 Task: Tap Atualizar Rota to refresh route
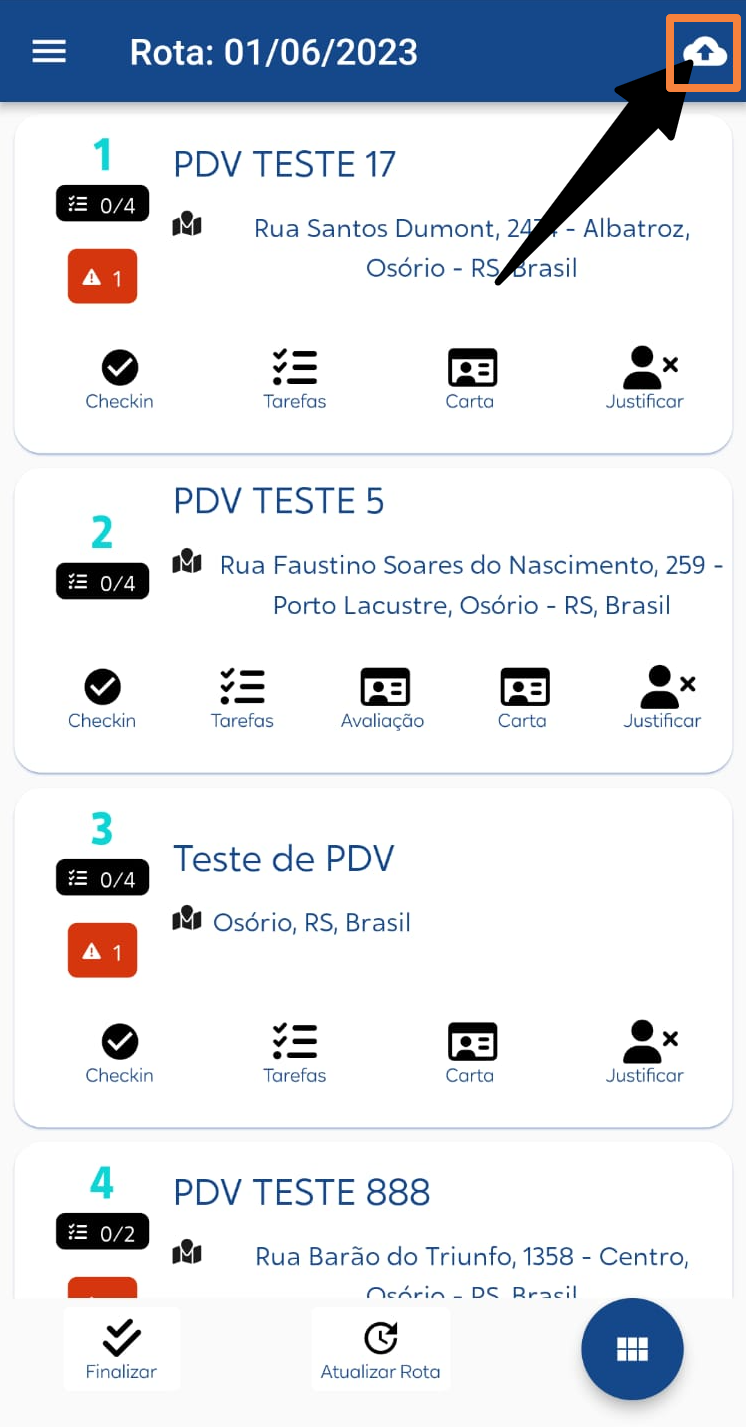tap(381, 1349)
